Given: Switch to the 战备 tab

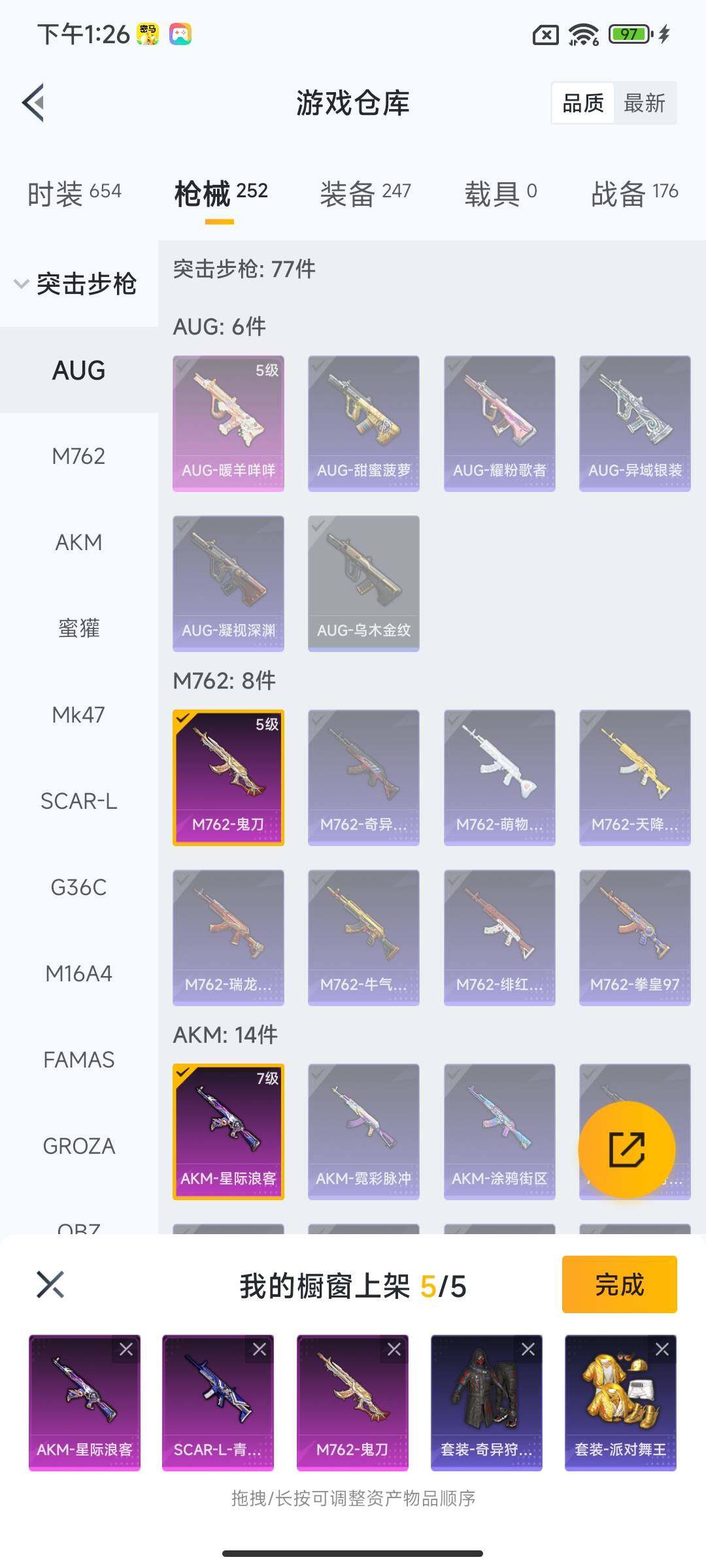Looking at the screenshot, I should pos(634,193).
